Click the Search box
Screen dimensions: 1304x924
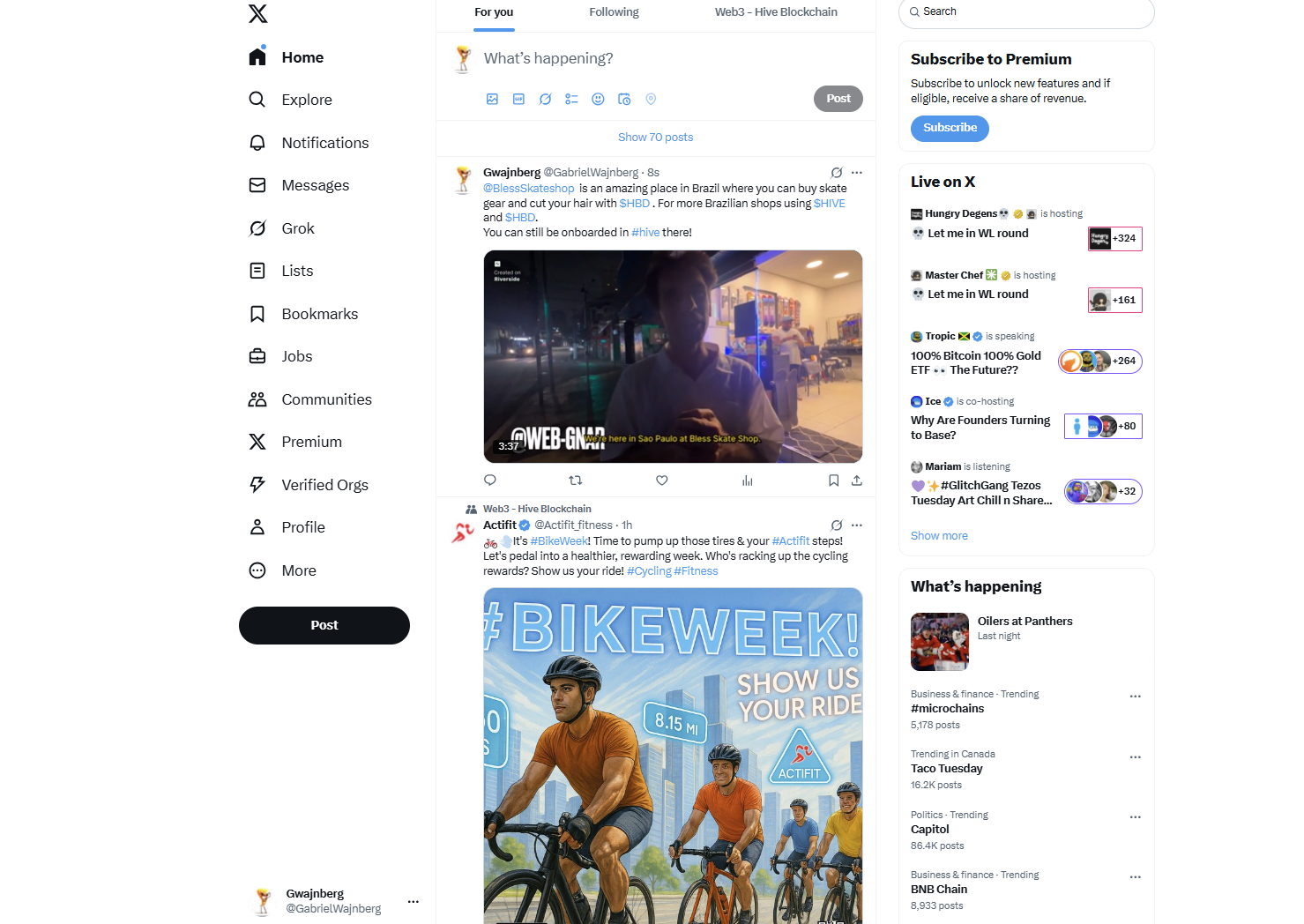click(x=1027, y=11)
